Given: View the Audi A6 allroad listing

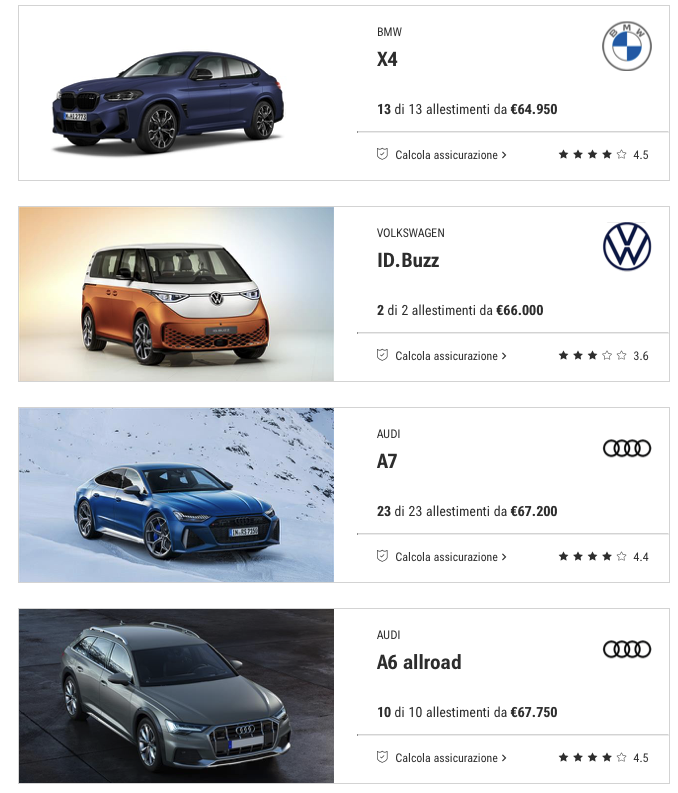Looking at the screenshot, I should tap(419, 662).
